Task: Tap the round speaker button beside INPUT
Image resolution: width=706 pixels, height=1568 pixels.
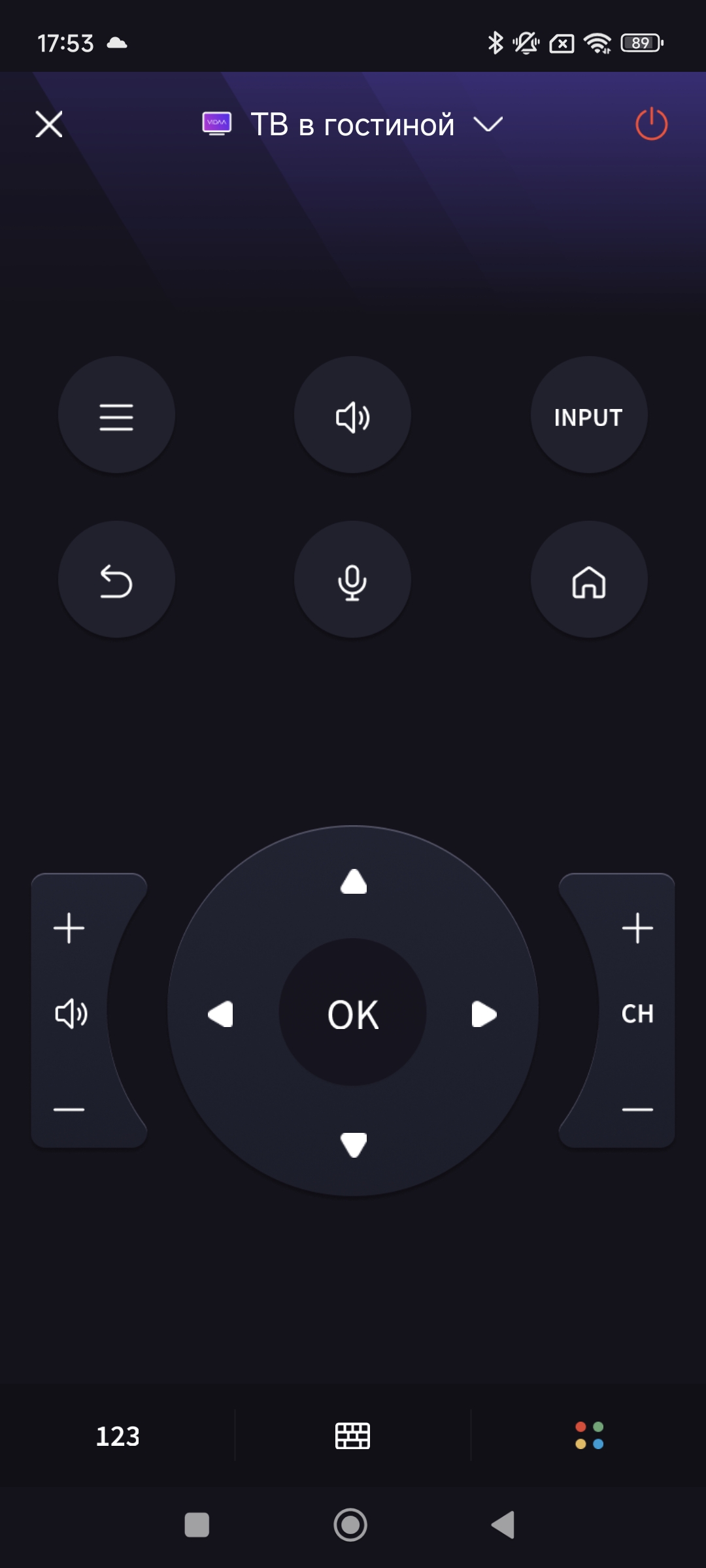Action: [x=352, y=416]
